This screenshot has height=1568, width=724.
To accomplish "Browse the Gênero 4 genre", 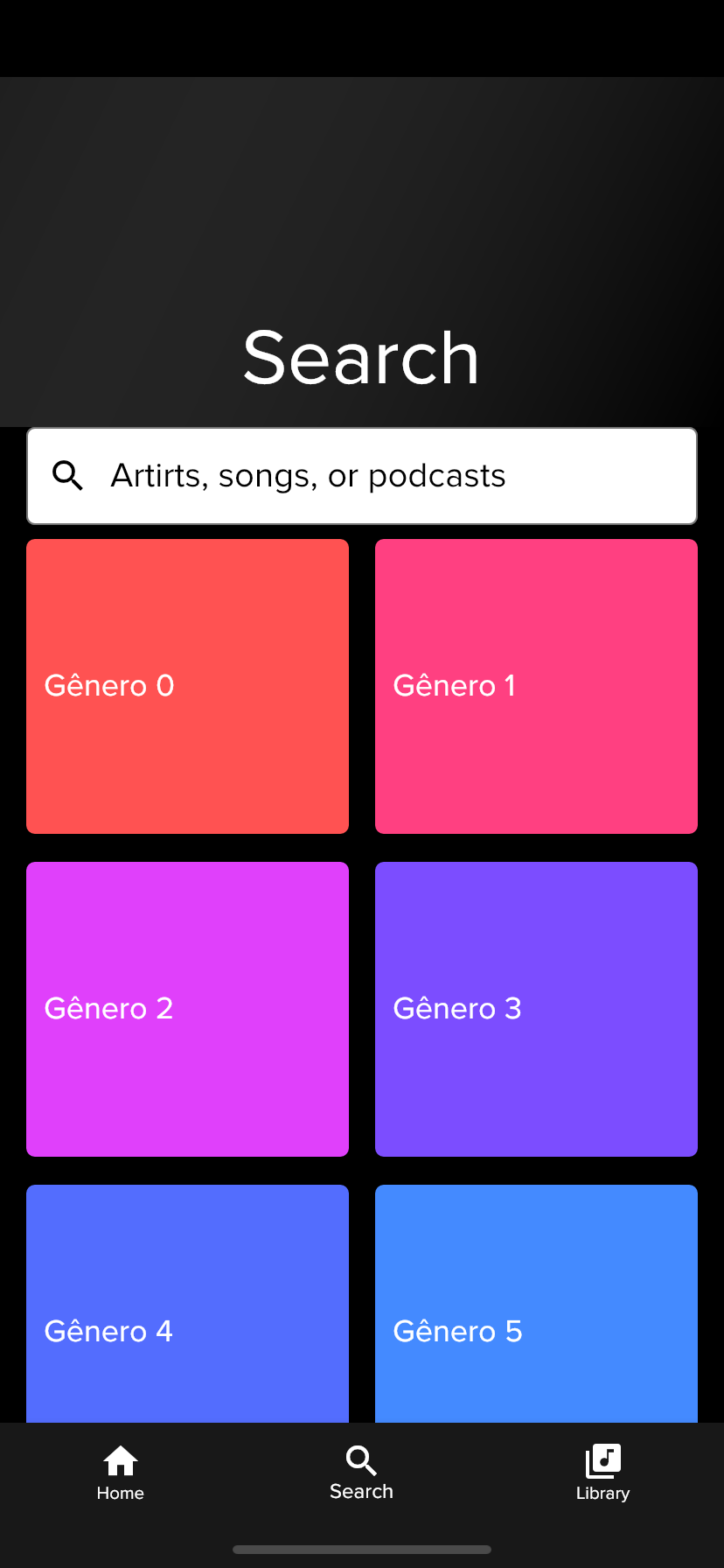I will coord(187,1304).
